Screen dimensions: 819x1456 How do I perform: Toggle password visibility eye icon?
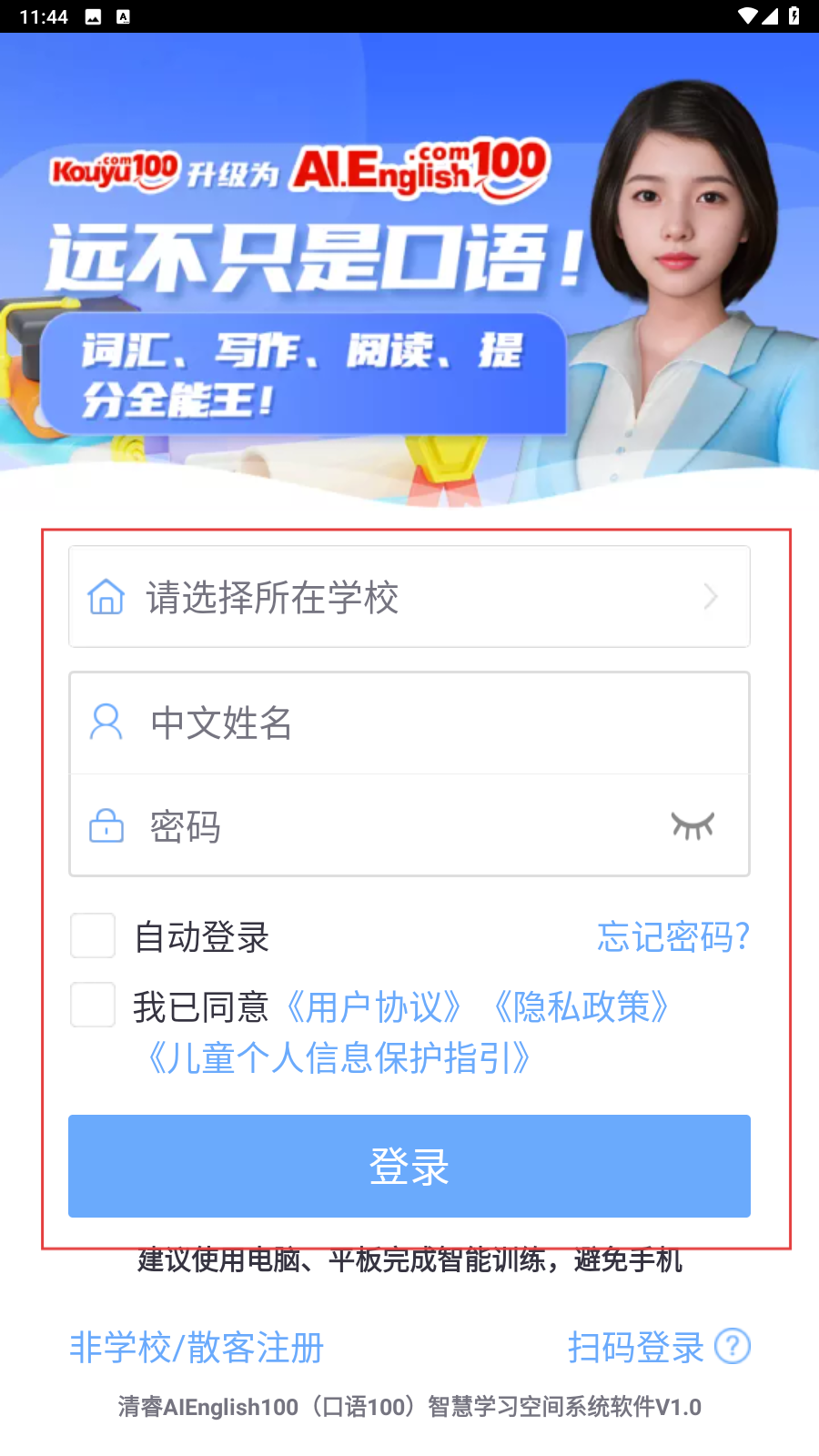[693, 825]
